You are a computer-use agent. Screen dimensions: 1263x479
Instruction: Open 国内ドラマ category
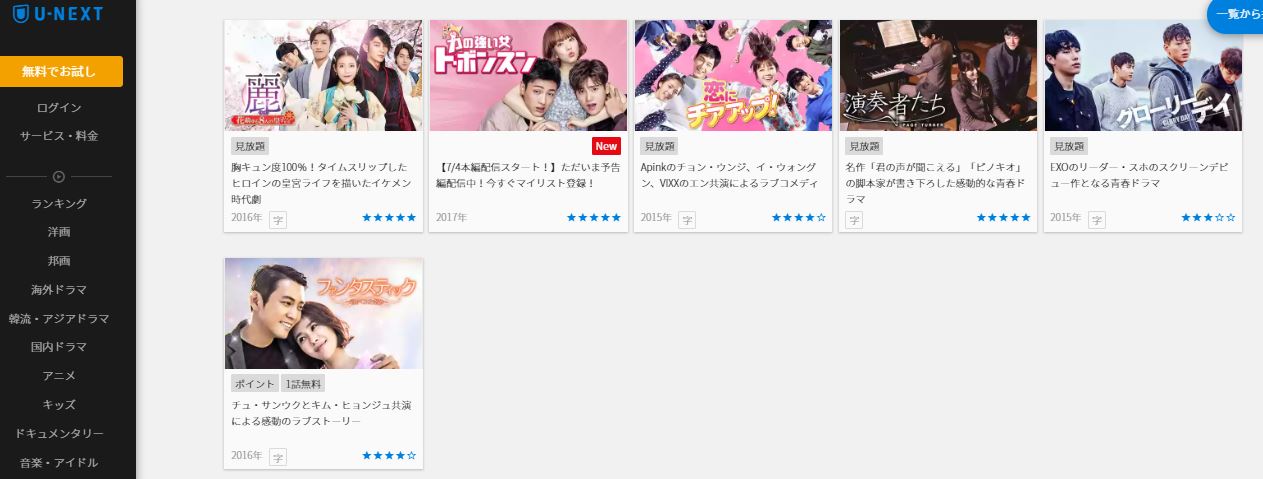click(x=59, y=347)
